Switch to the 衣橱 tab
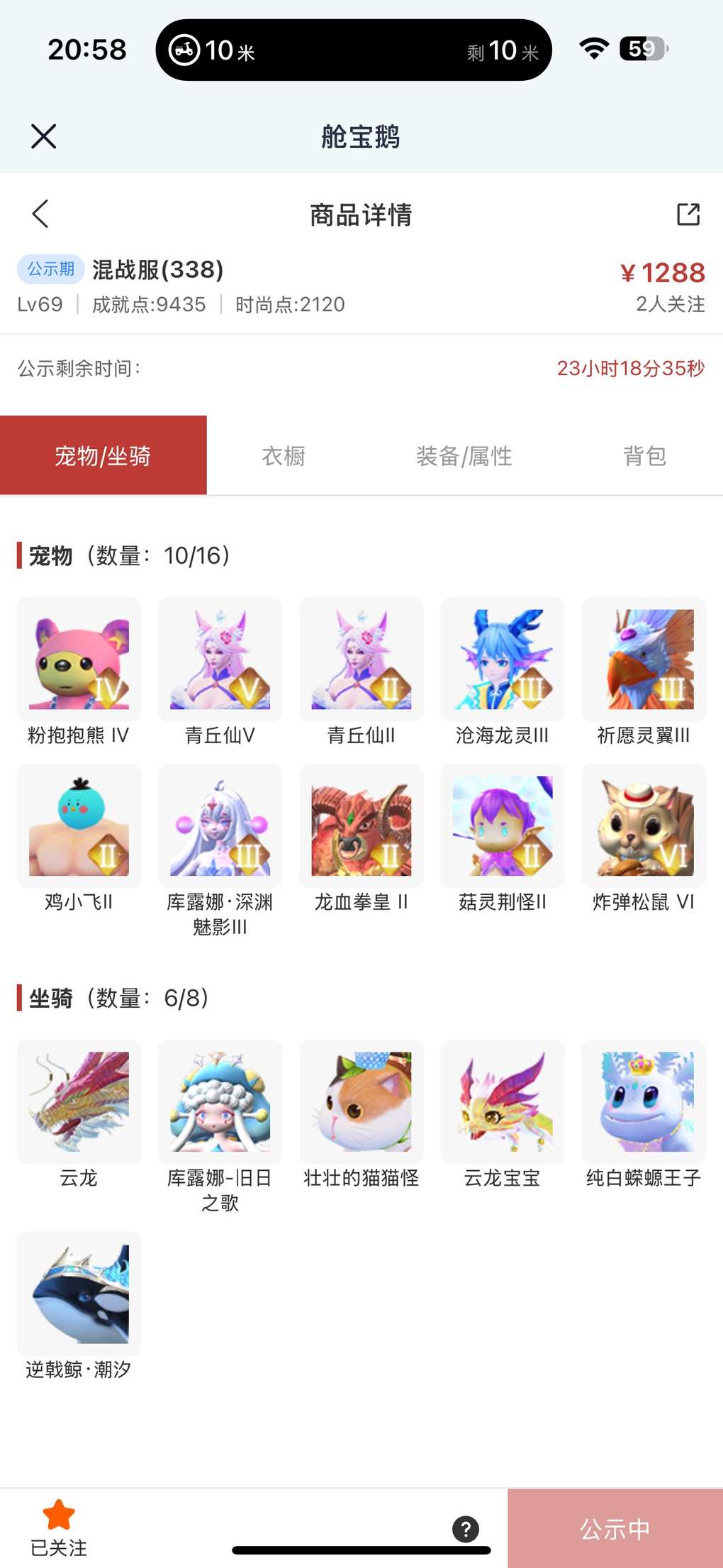This screenshot has height=1568, width=723. 284,456
